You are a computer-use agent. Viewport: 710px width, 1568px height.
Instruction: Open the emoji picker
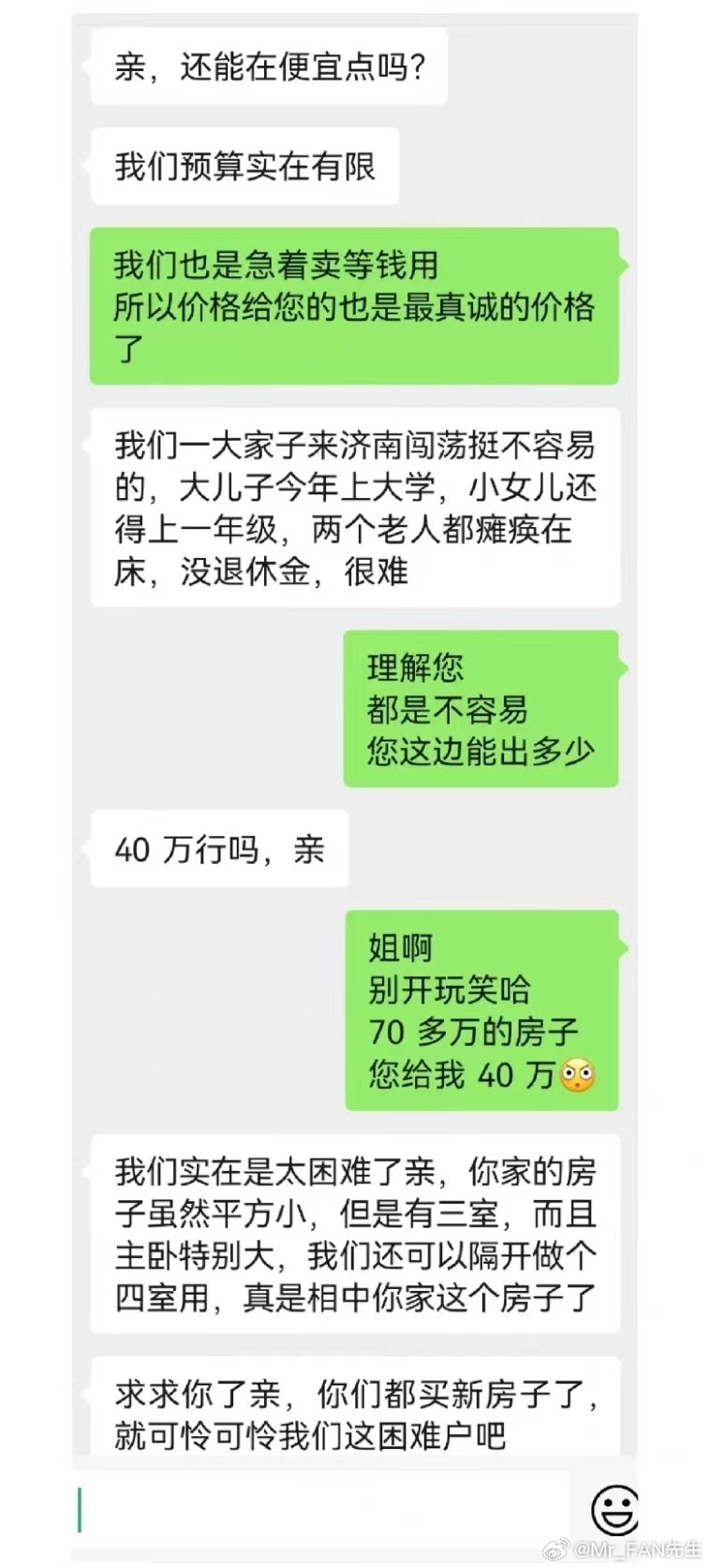click(614, 1509)
